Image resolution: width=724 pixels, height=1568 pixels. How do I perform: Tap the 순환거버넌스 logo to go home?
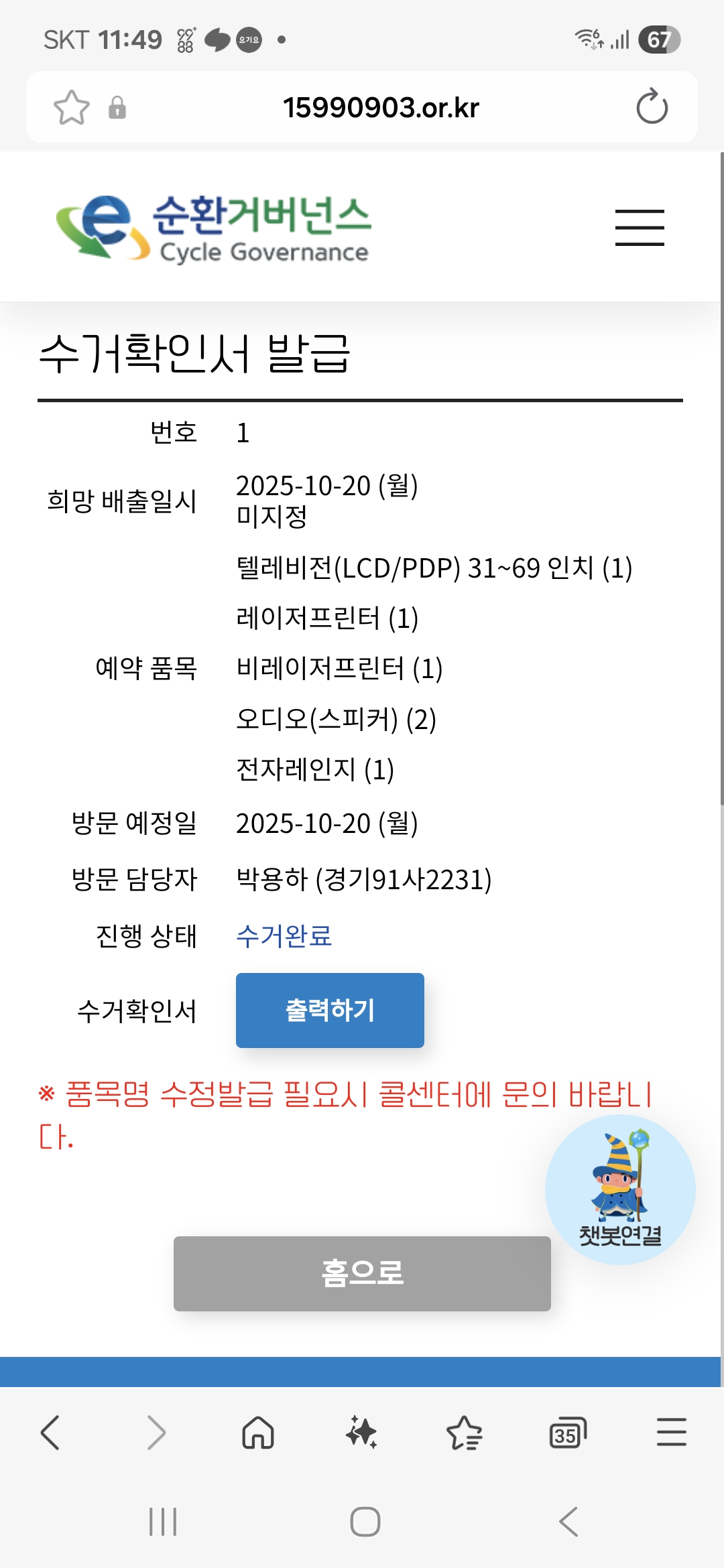[215, 228]
